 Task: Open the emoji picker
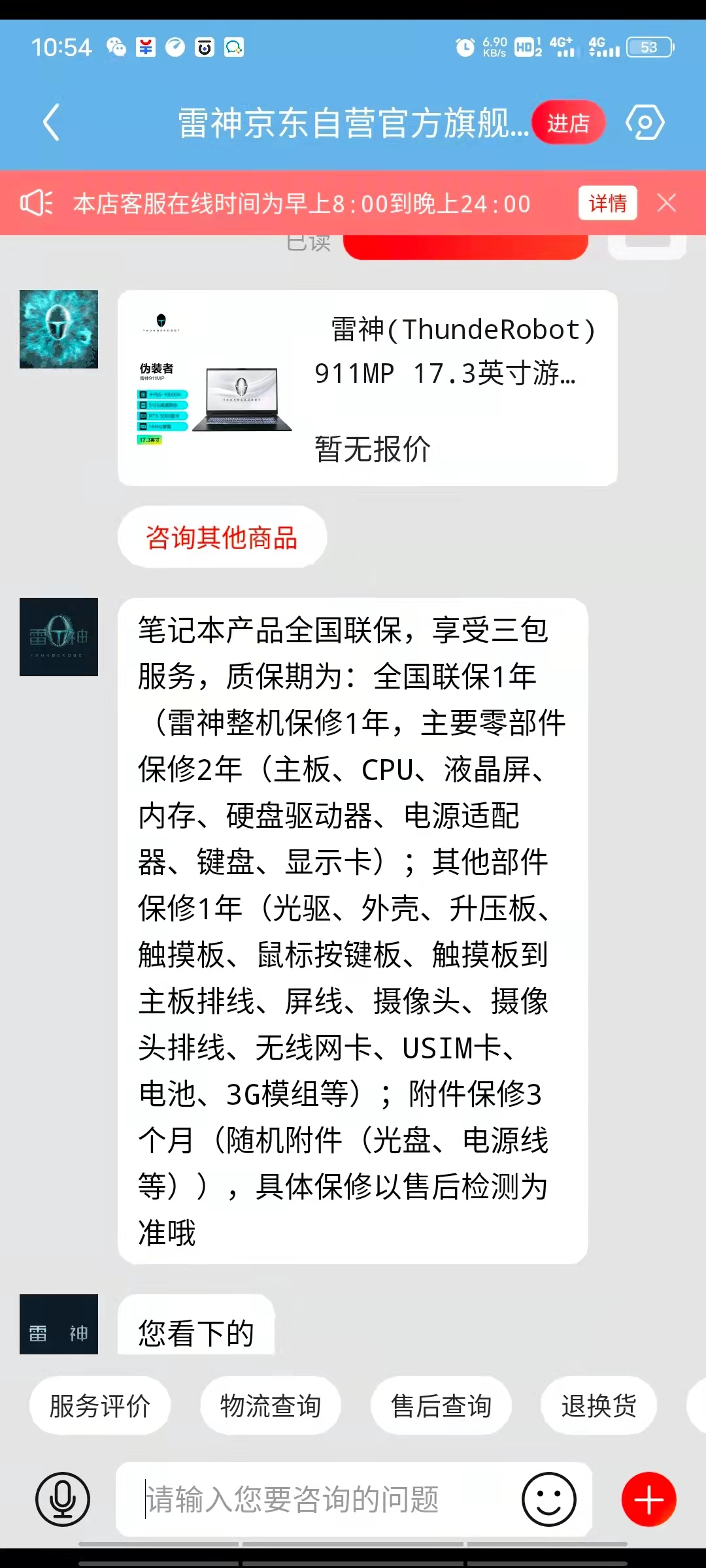coord(549,1499)
